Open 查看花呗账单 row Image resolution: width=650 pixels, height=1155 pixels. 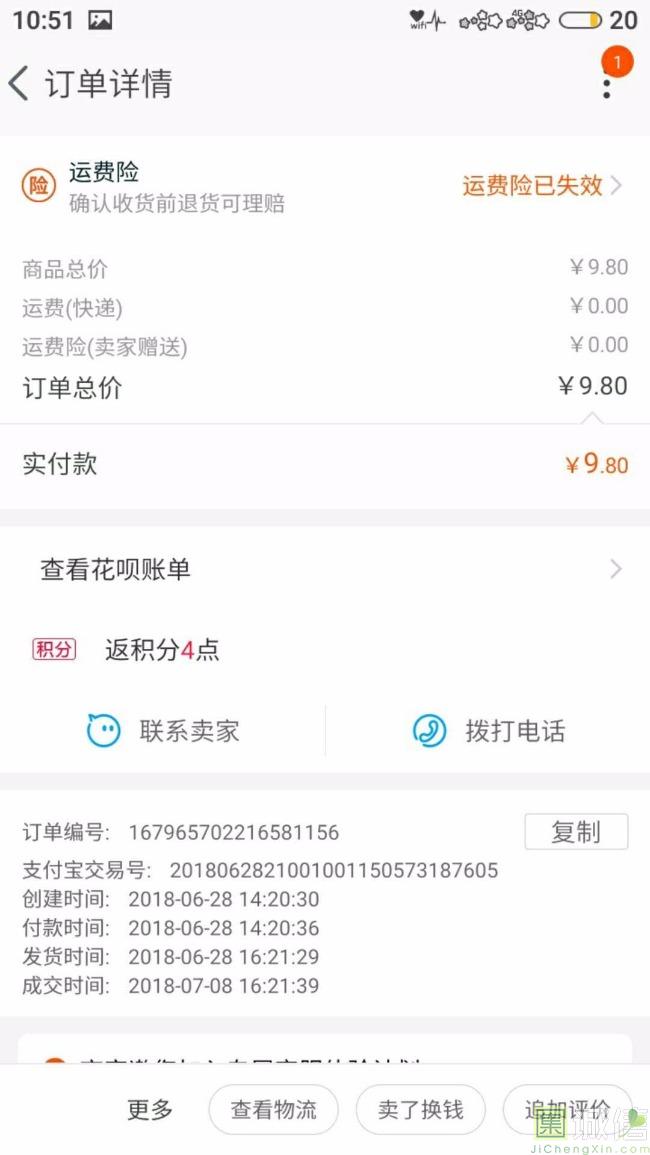point(325,569)
